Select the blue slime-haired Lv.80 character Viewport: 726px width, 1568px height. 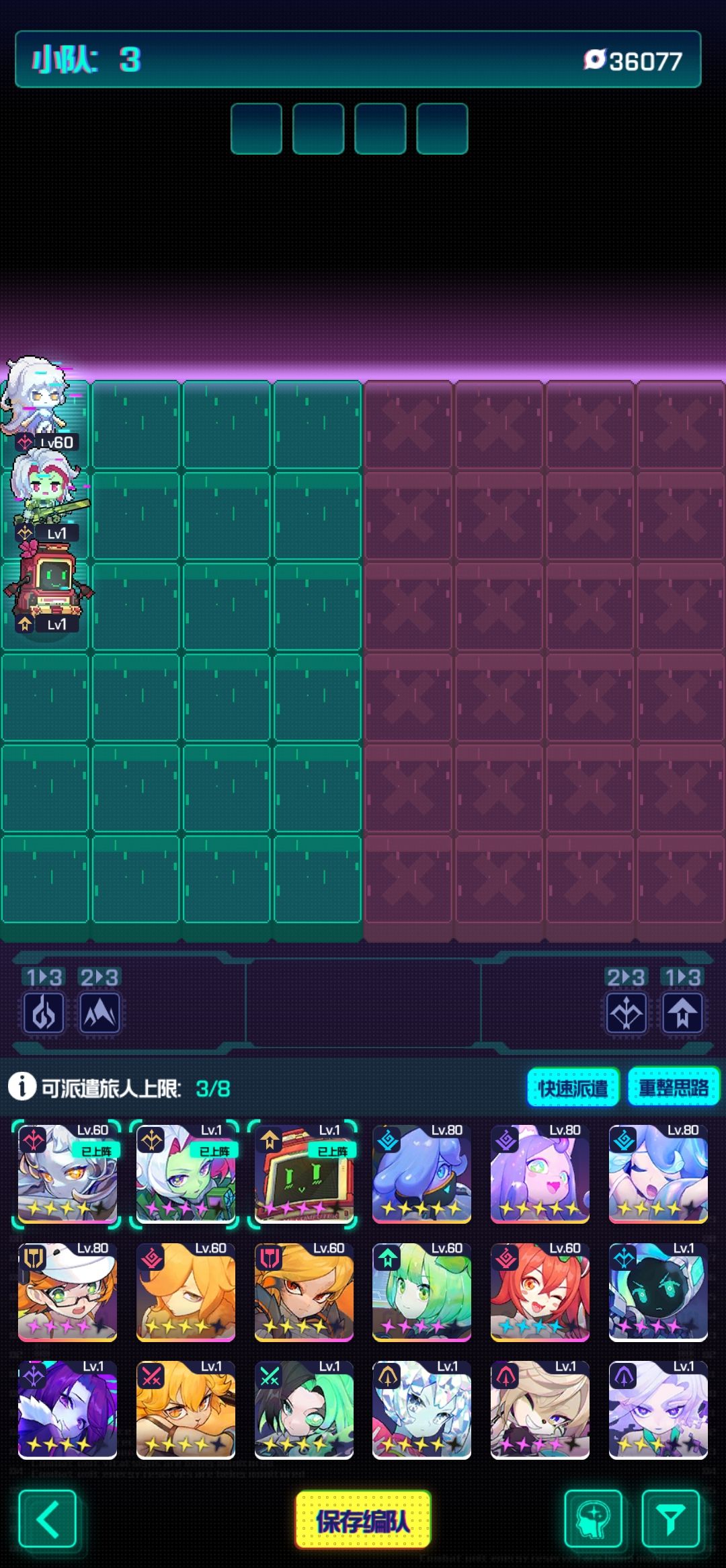(x=421, y=1173)
